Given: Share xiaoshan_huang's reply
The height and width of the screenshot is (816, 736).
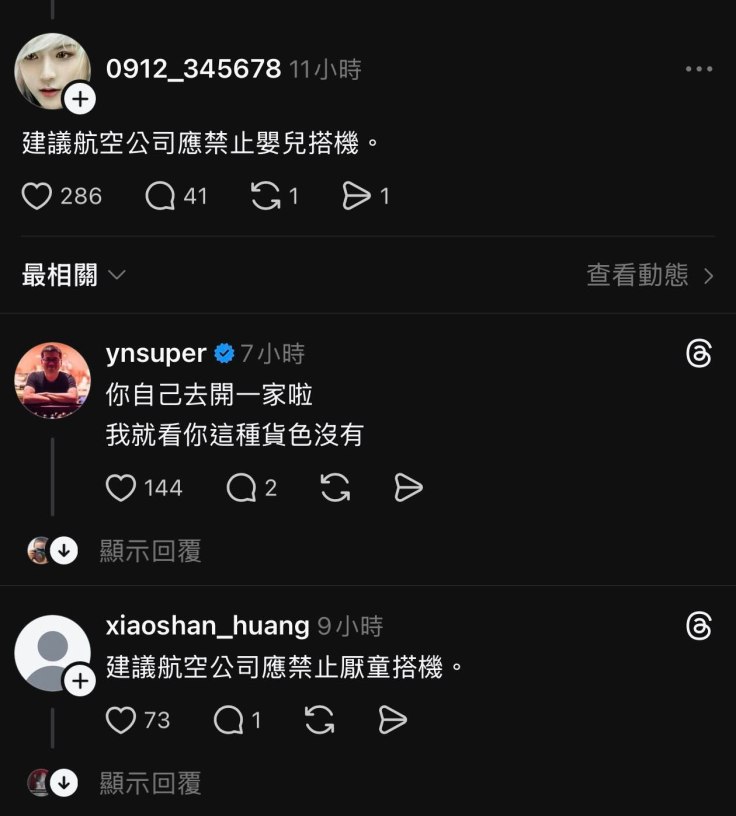Looking at the screenshot, I should click(x=393, y=720).
